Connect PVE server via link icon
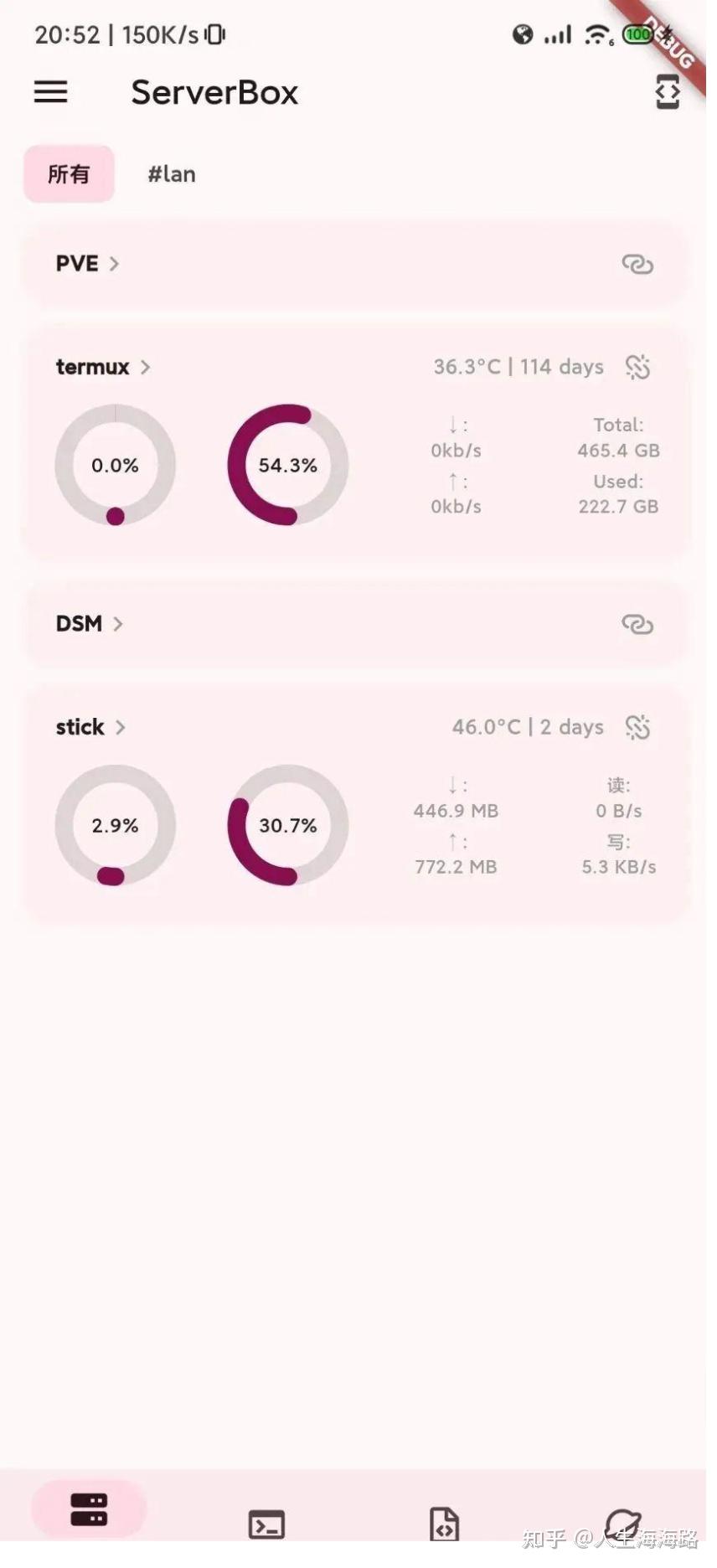 pos(637,265)
